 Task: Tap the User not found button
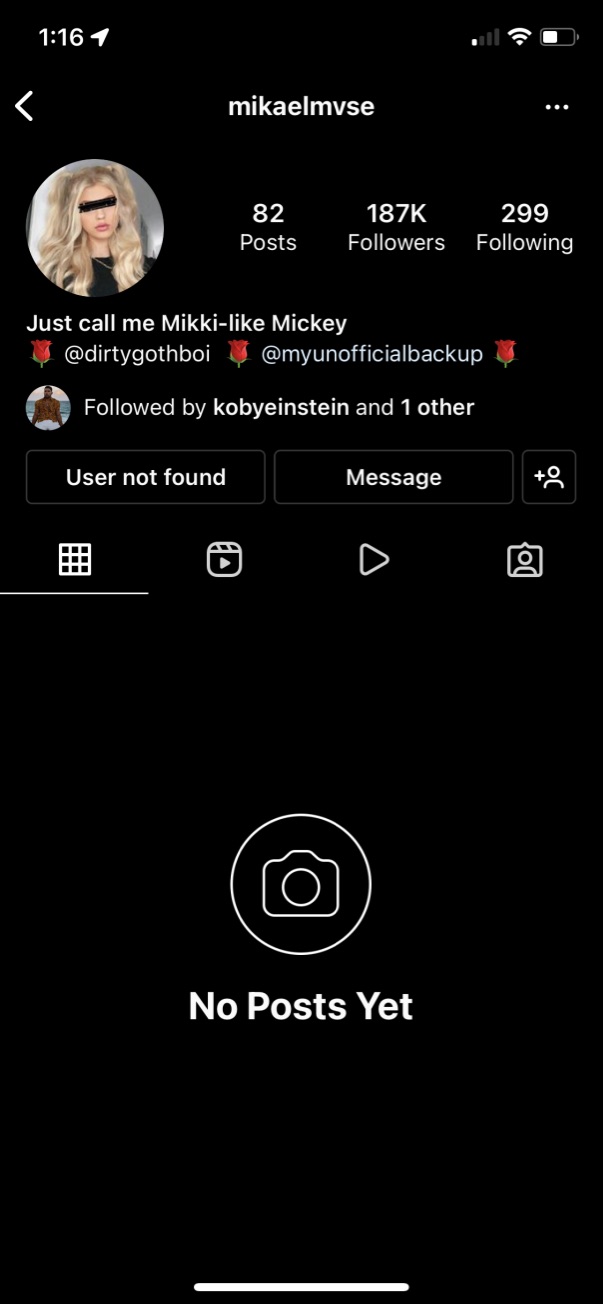click(146, 477)
